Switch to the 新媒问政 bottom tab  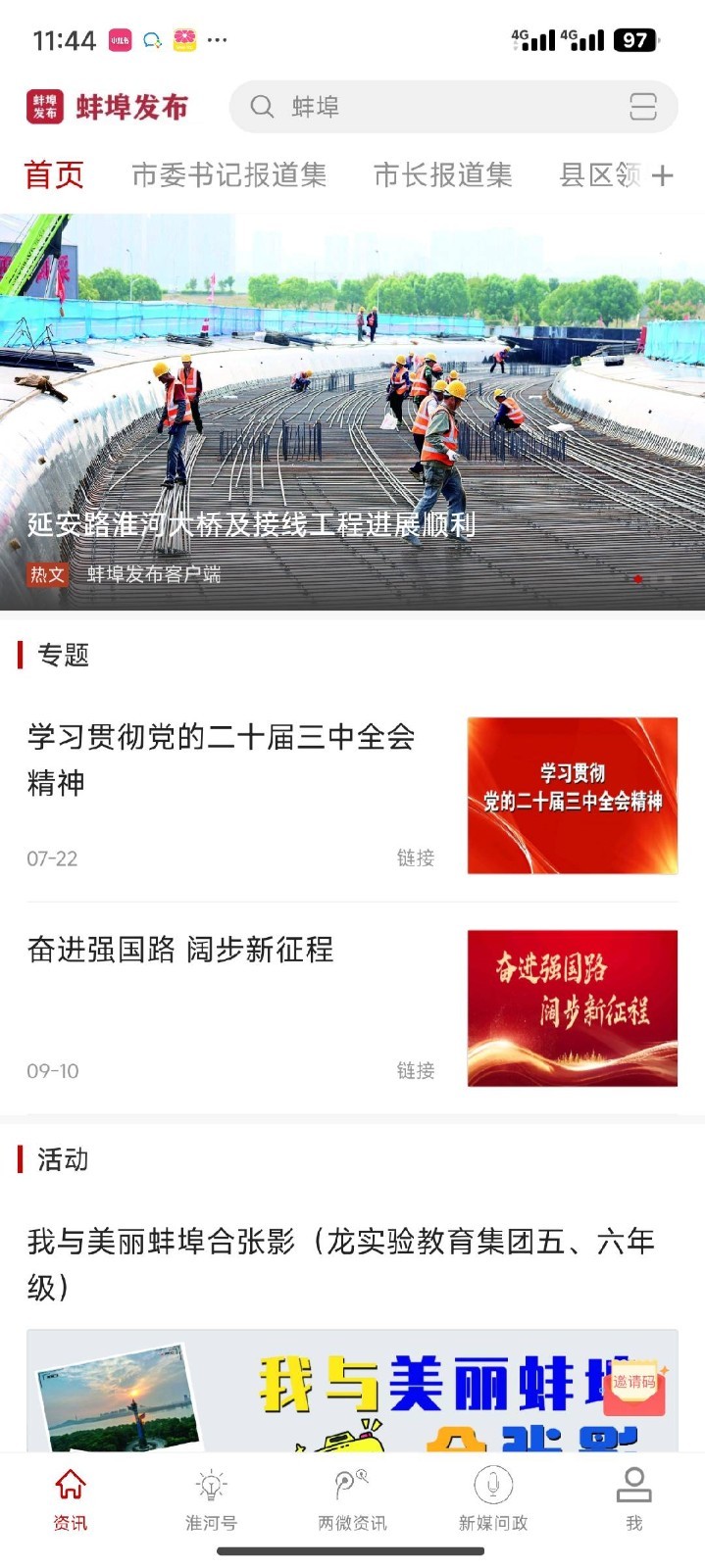[x=493, y=1499]
